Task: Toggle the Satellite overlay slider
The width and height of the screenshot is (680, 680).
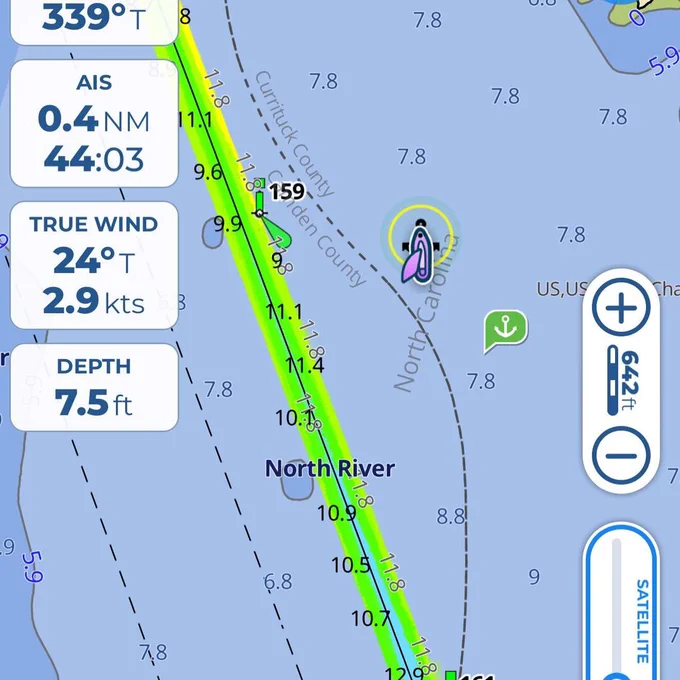Action: tap(621, 604)
